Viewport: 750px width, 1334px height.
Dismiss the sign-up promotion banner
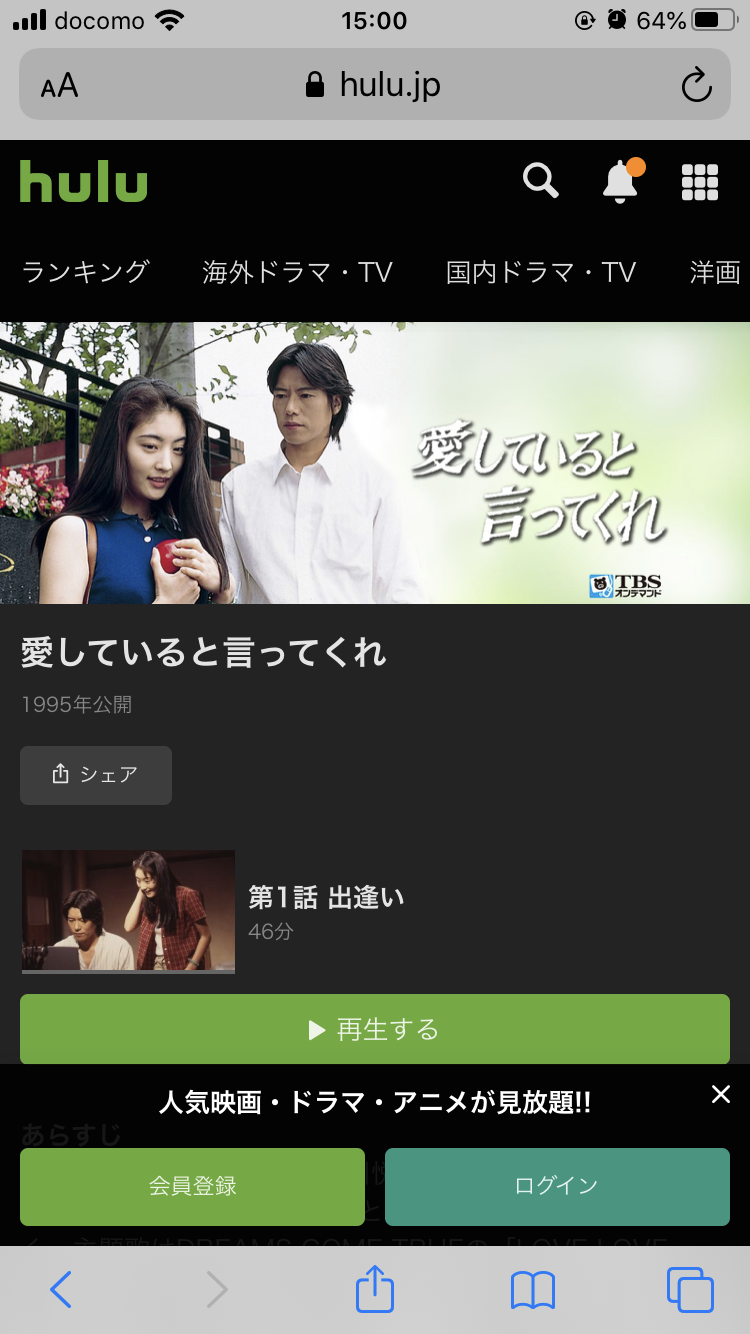pos(721,1095)
